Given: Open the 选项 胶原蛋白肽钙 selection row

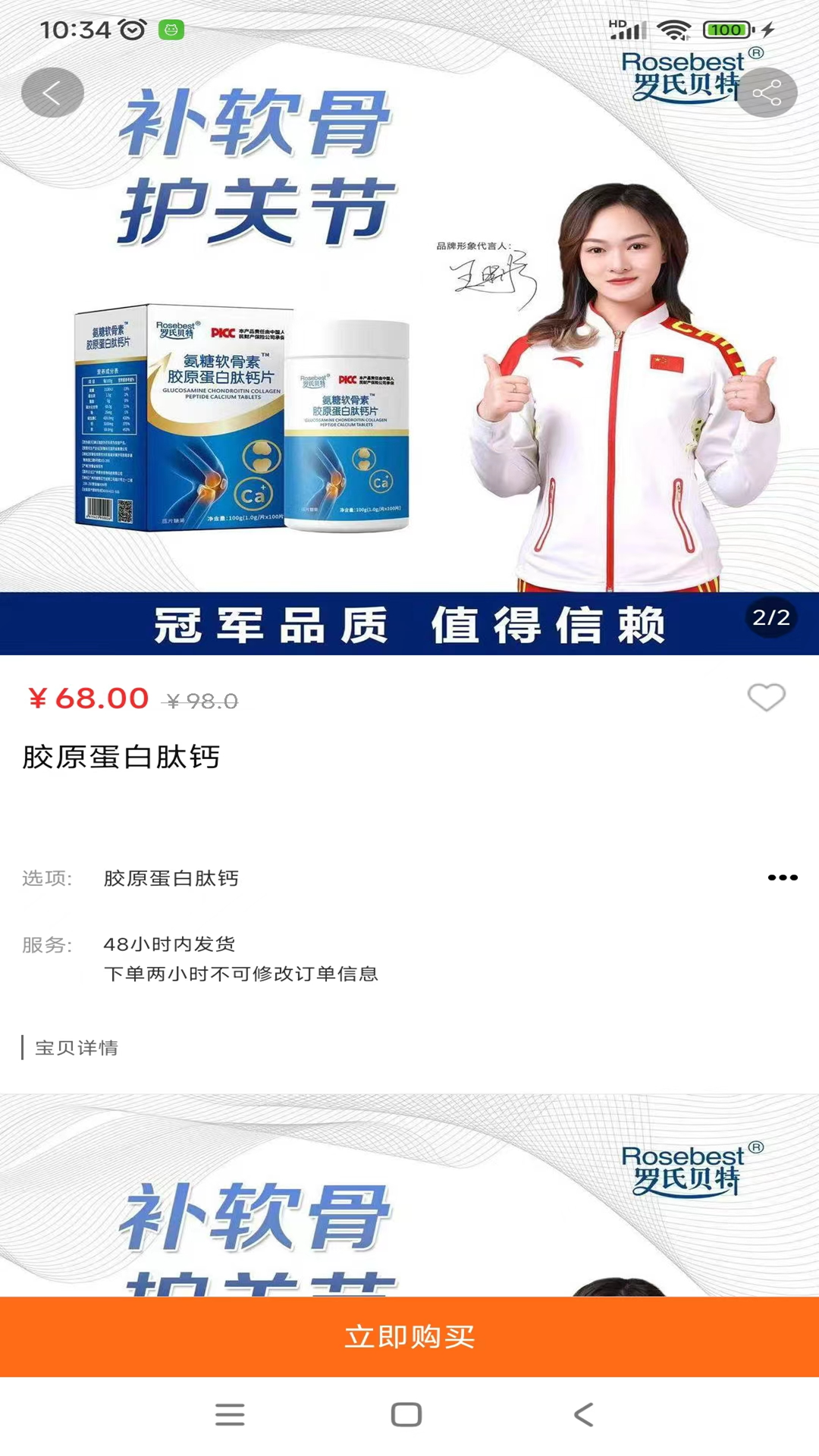Looking at the screenshot, I should [171, 878].
